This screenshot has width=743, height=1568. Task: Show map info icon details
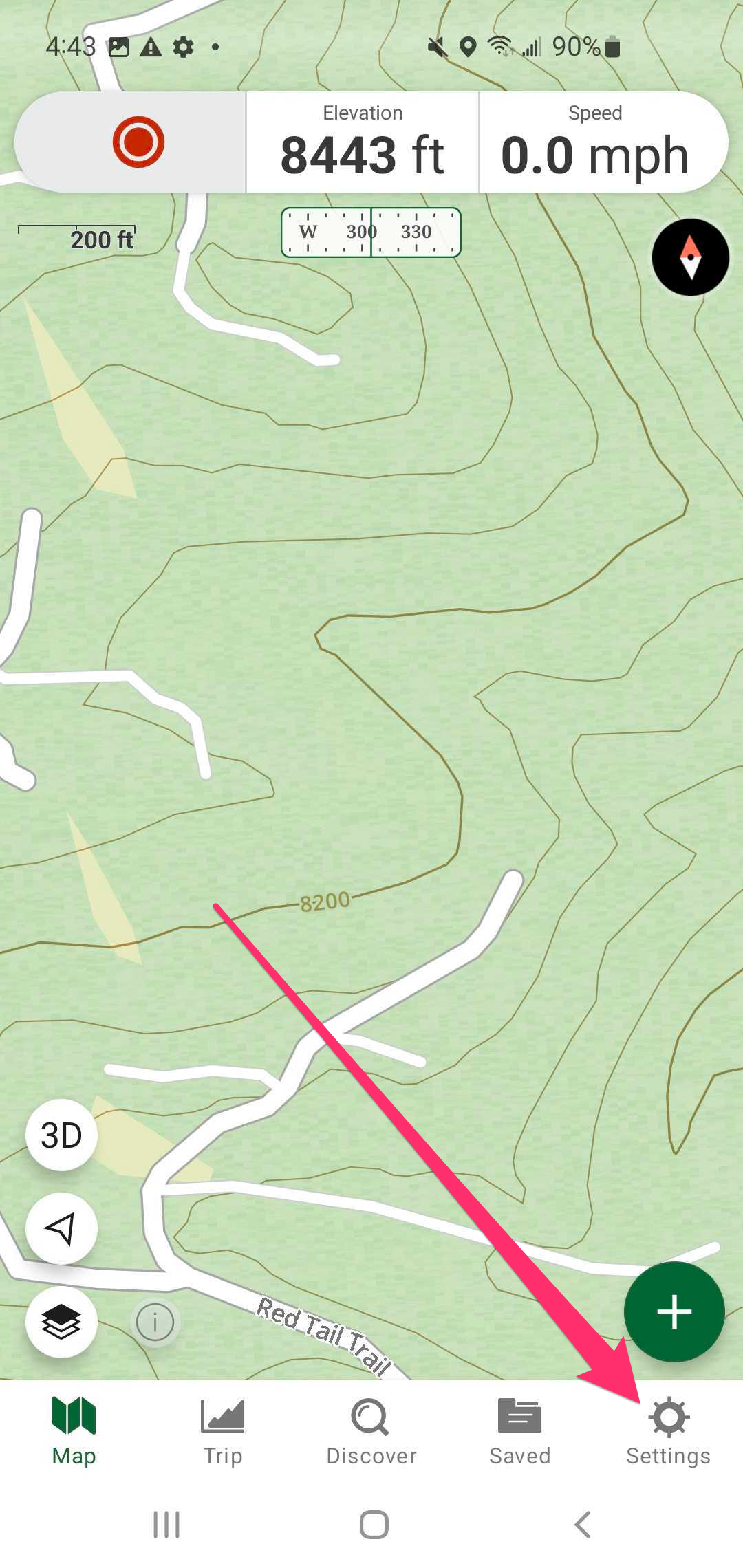click(155, 1322)
